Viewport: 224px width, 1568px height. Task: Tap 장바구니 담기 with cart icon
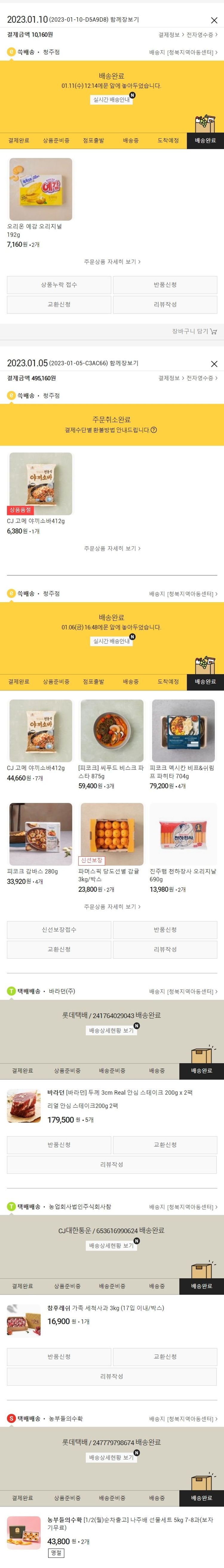[194, 331]
